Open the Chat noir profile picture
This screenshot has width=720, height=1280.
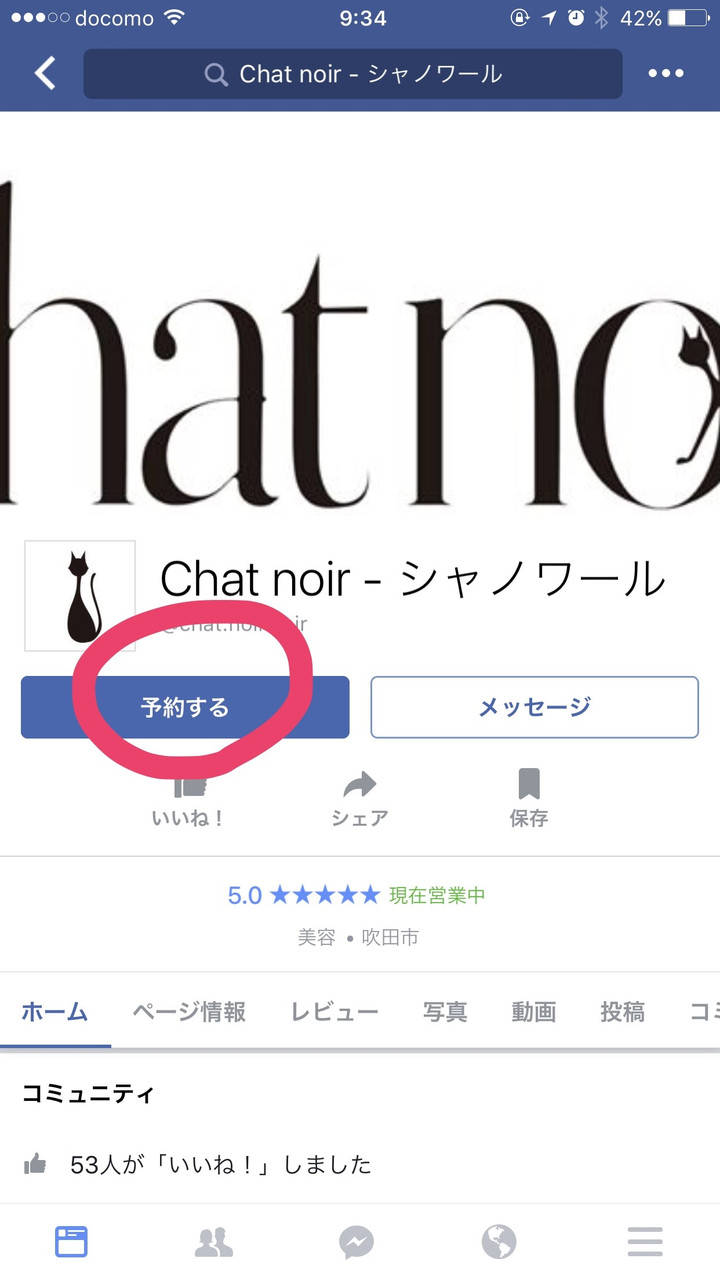point(80,596)
